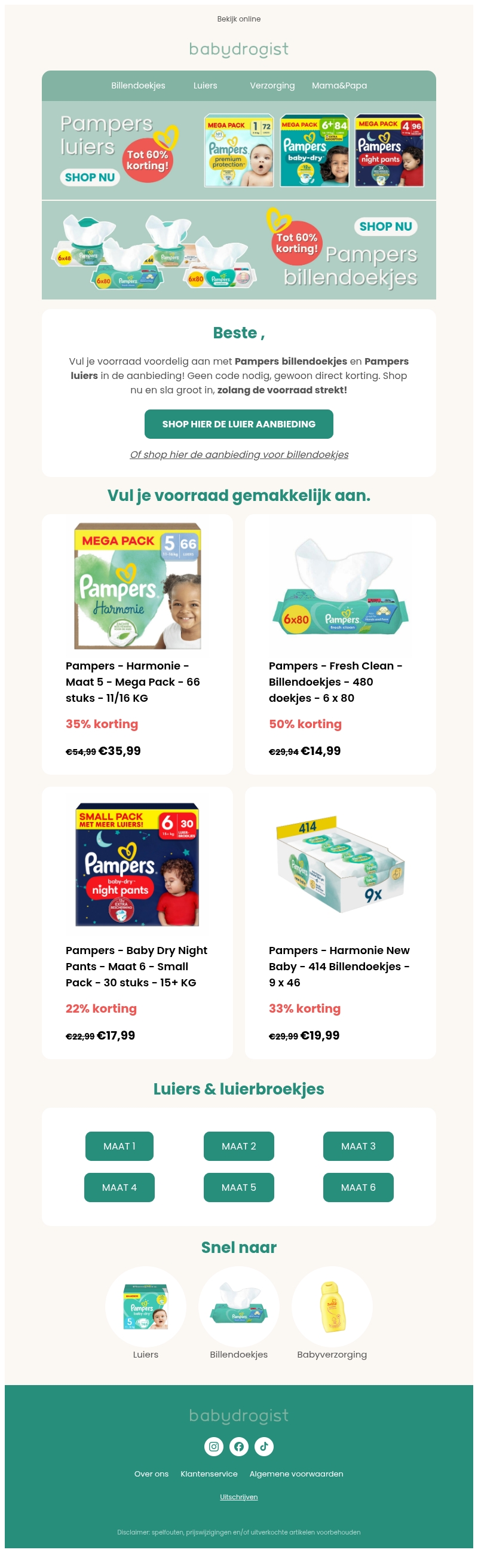The width and height of the screenshot is (478, 1568).
Task: Open the Pampers billendoekjes banner
Action: [238, 250]
